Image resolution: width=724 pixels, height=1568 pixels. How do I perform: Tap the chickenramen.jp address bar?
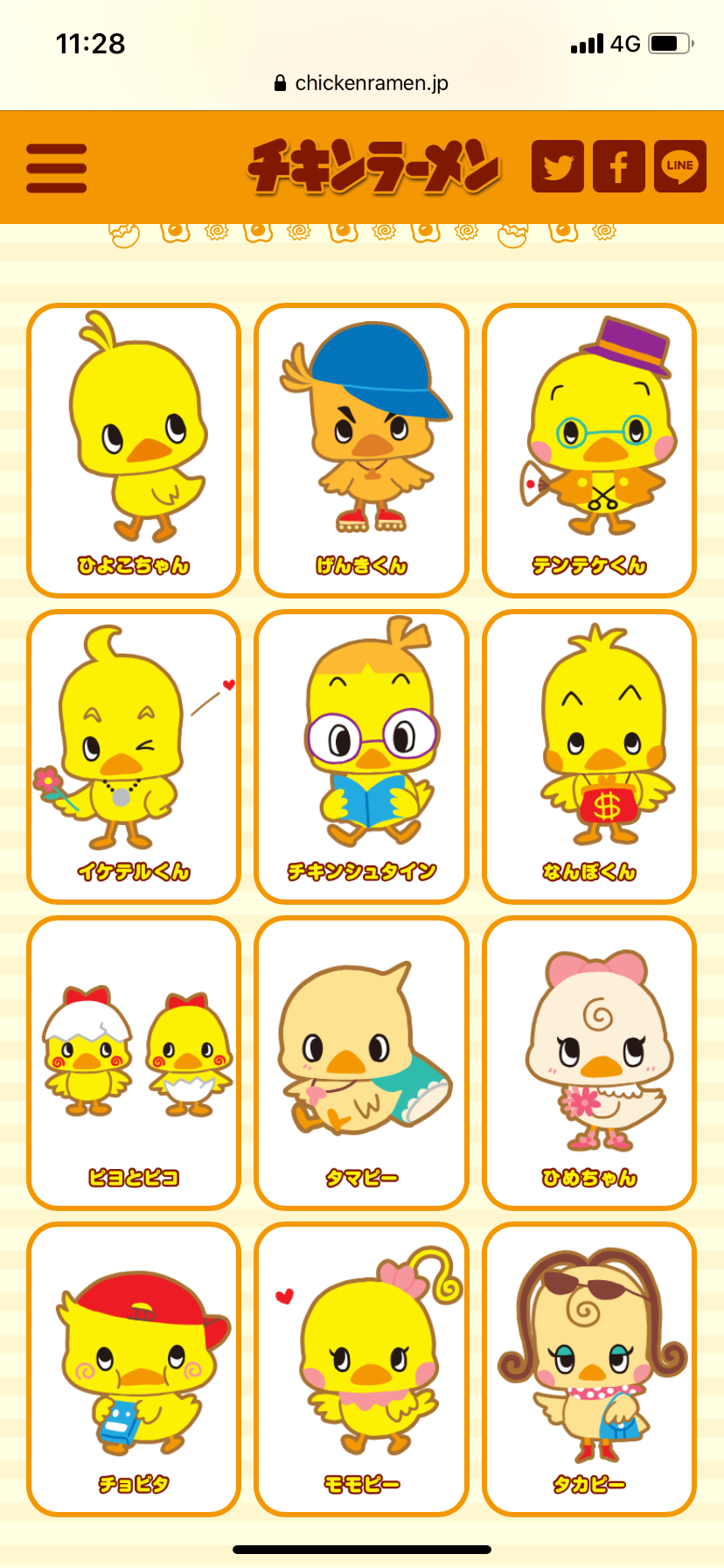pyautogui.click(x=362, y=83)
